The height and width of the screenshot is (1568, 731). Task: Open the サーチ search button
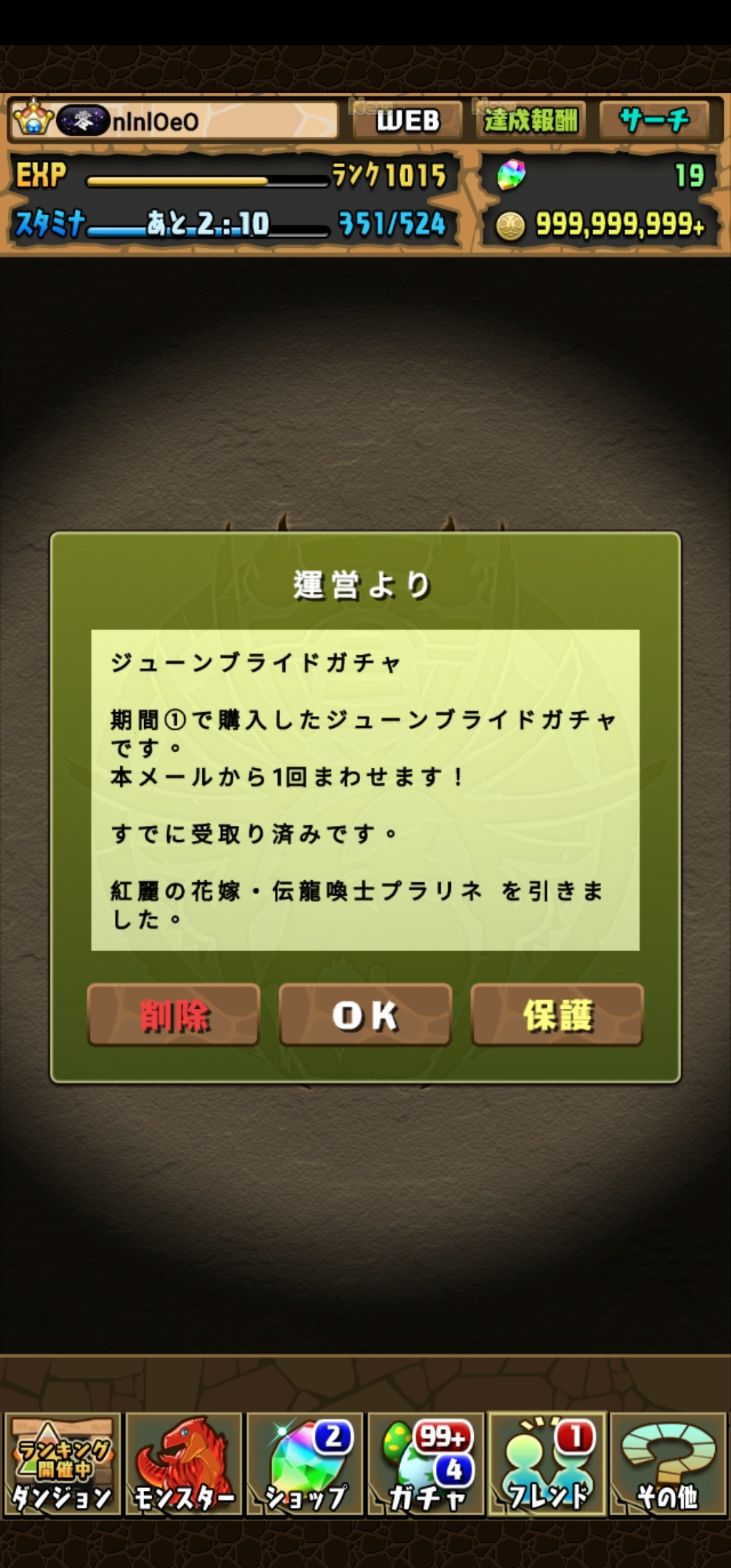pyautogui.click(x=654, y=121)
